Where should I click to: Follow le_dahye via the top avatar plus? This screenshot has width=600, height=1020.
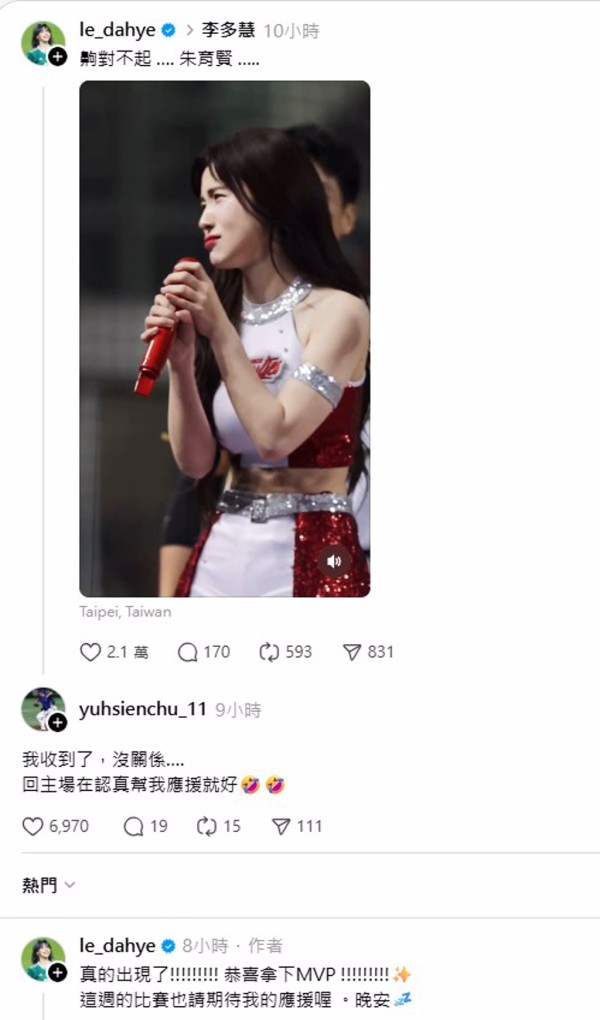coord(57,57)
